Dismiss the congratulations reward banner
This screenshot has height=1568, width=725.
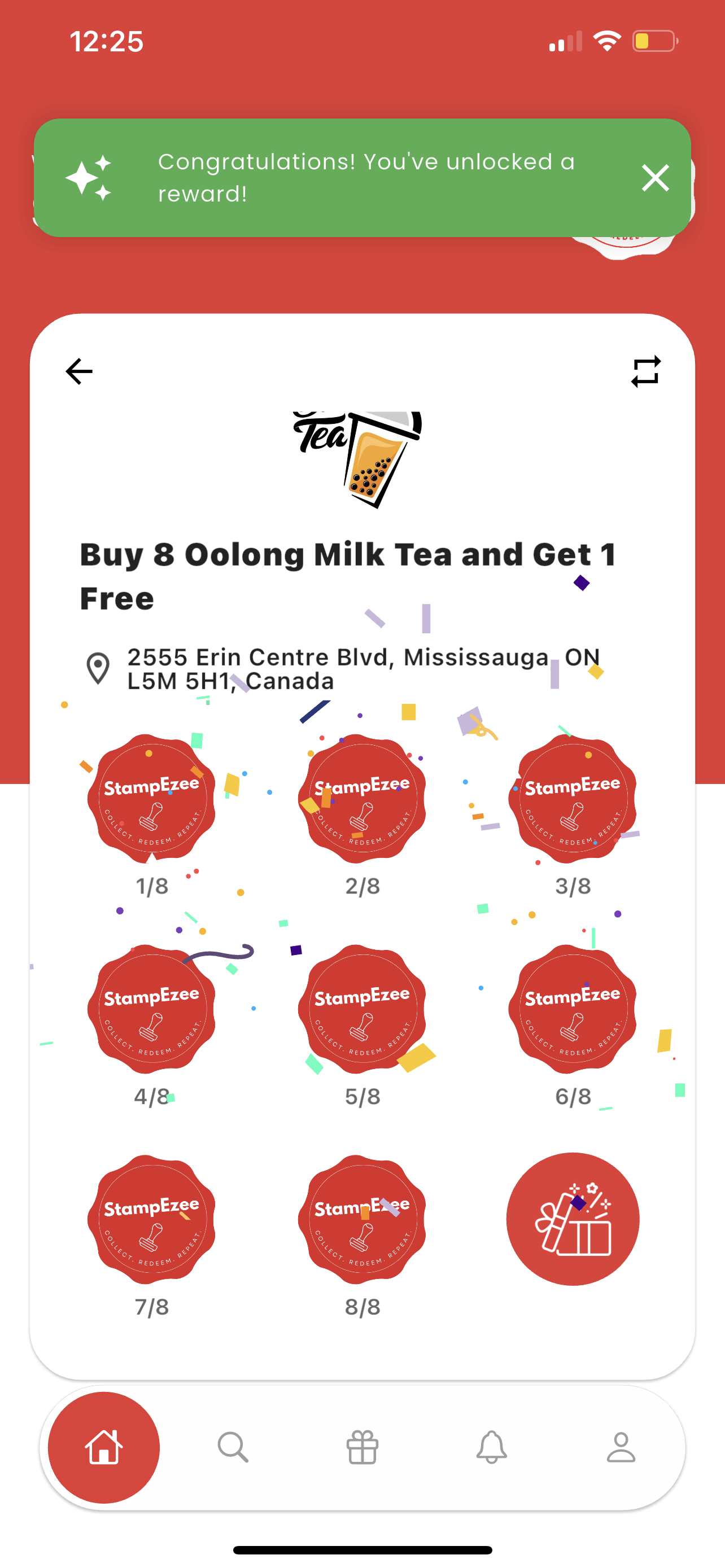click(x=655, y=178)
